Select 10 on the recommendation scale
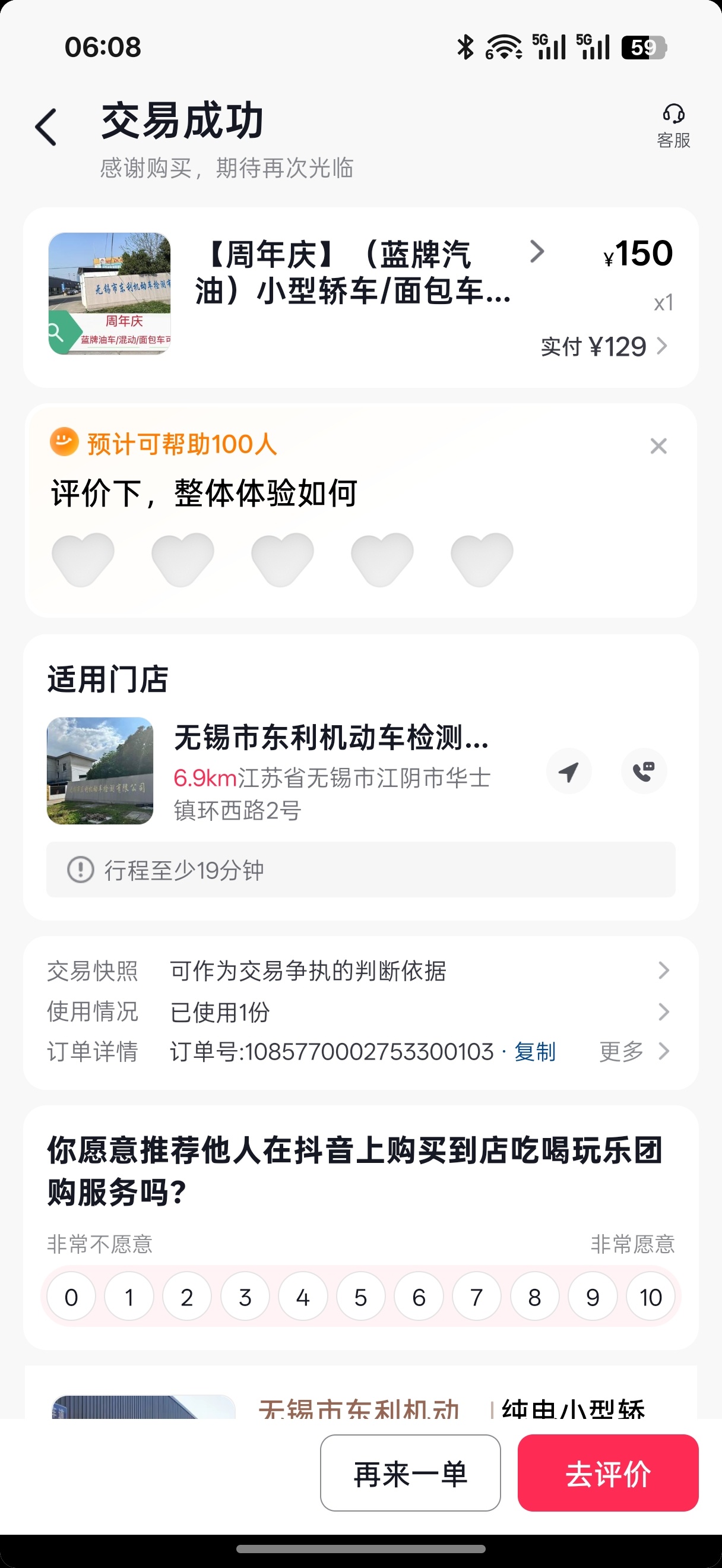Image resolution: width=722 pixels, height=1568 pixels. click(650, 1297)
